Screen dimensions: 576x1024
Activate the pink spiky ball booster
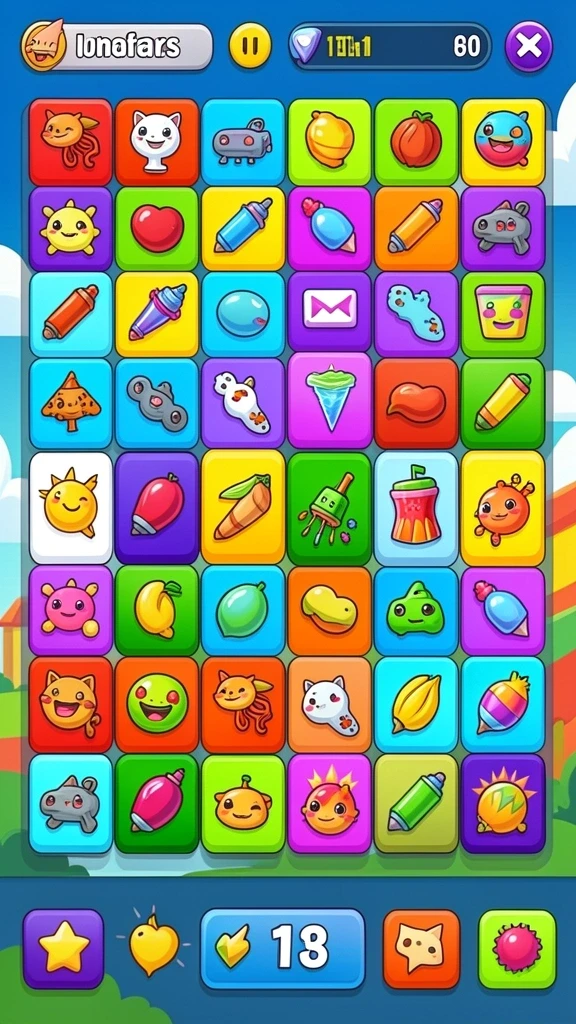tap(517, 948)
